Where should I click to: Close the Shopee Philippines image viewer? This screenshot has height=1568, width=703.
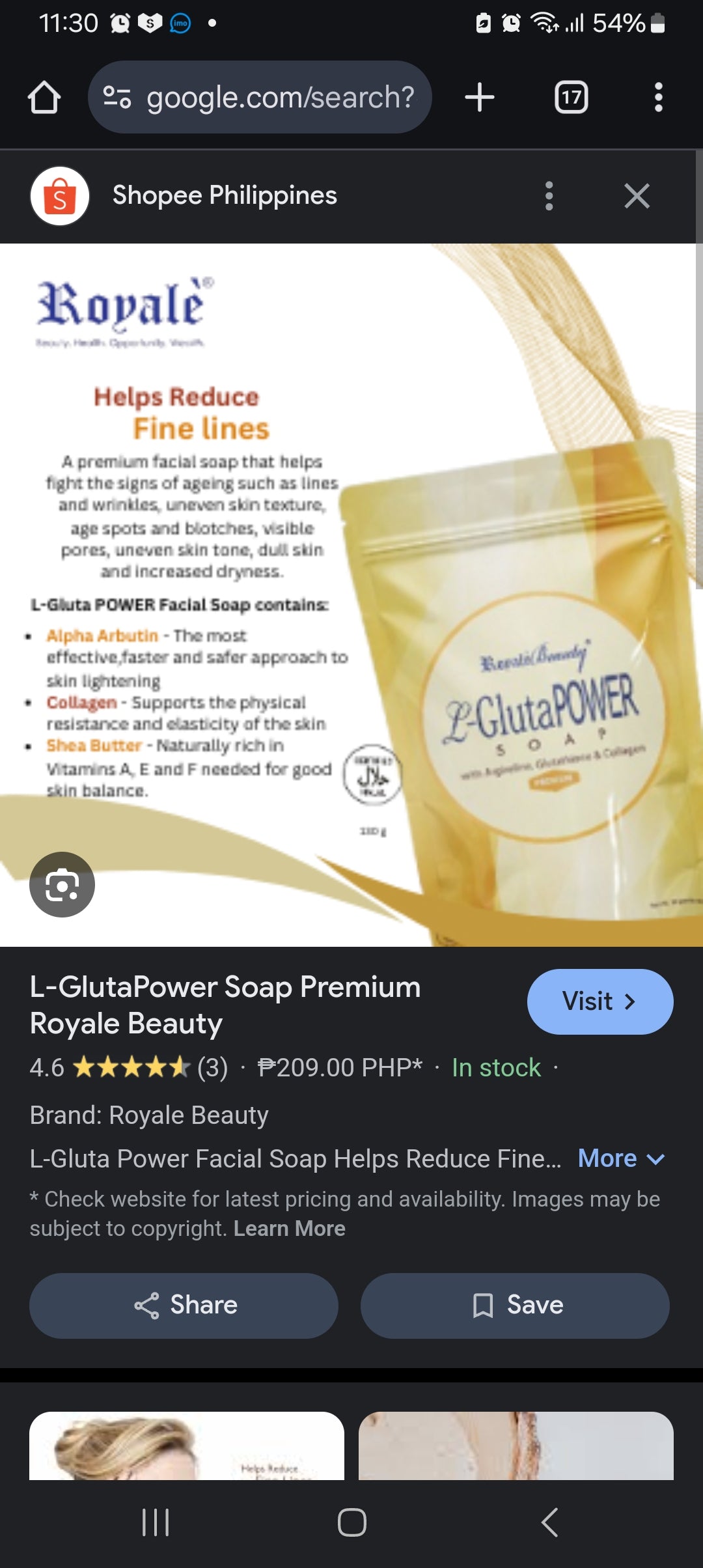(637, 196)
